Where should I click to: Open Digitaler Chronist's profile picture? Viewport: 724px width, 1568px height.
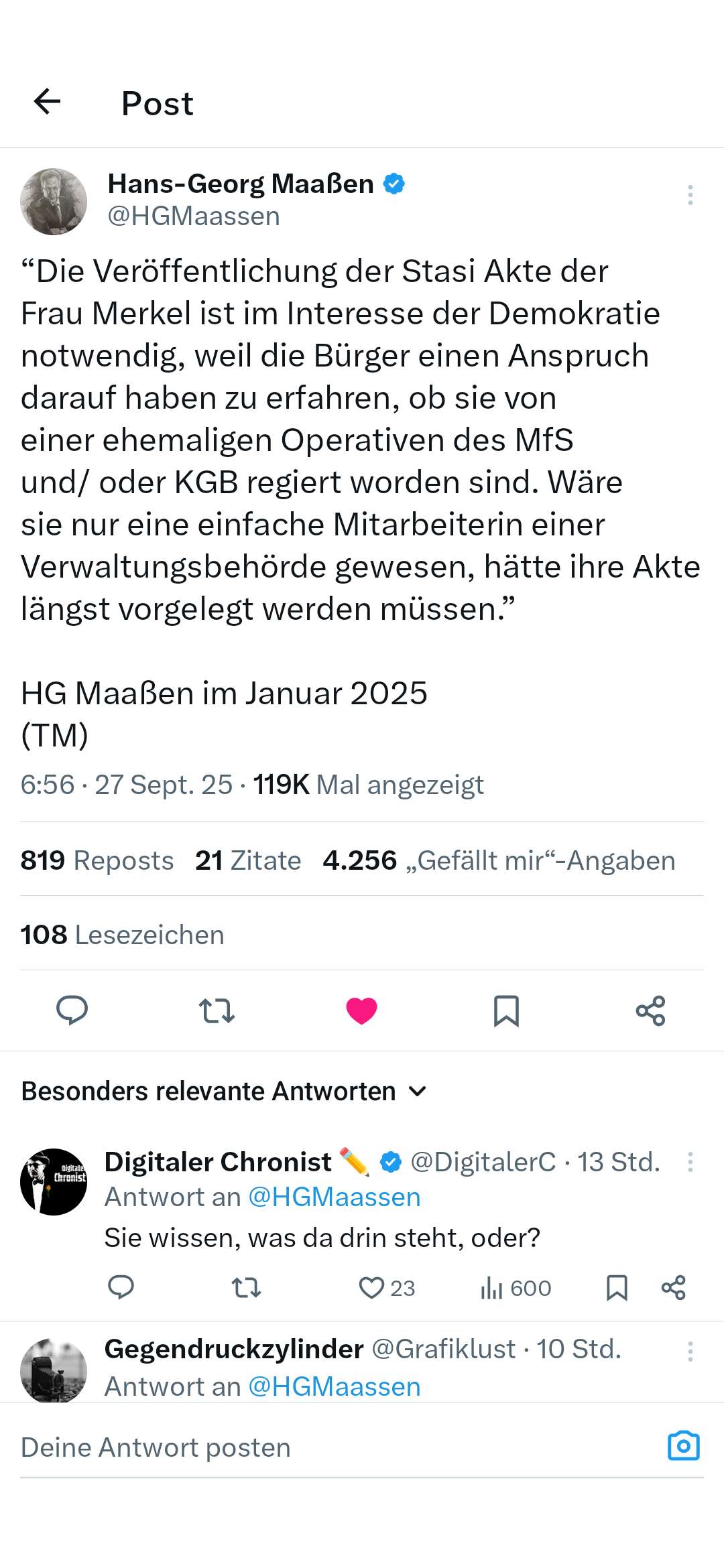pyautogui.click(x=54, y=1182)
